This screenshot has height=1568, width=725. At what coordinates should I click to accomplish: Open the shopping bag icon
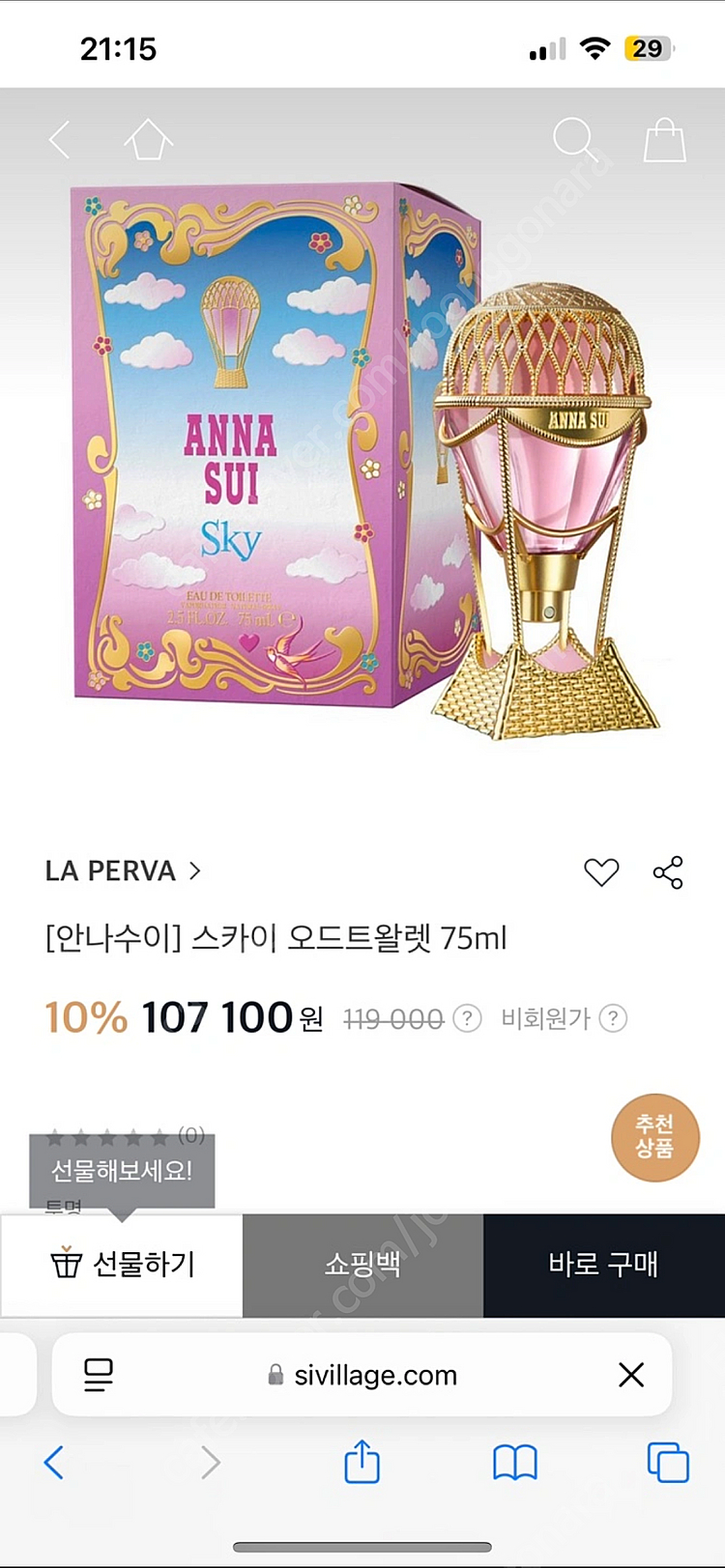664,141
